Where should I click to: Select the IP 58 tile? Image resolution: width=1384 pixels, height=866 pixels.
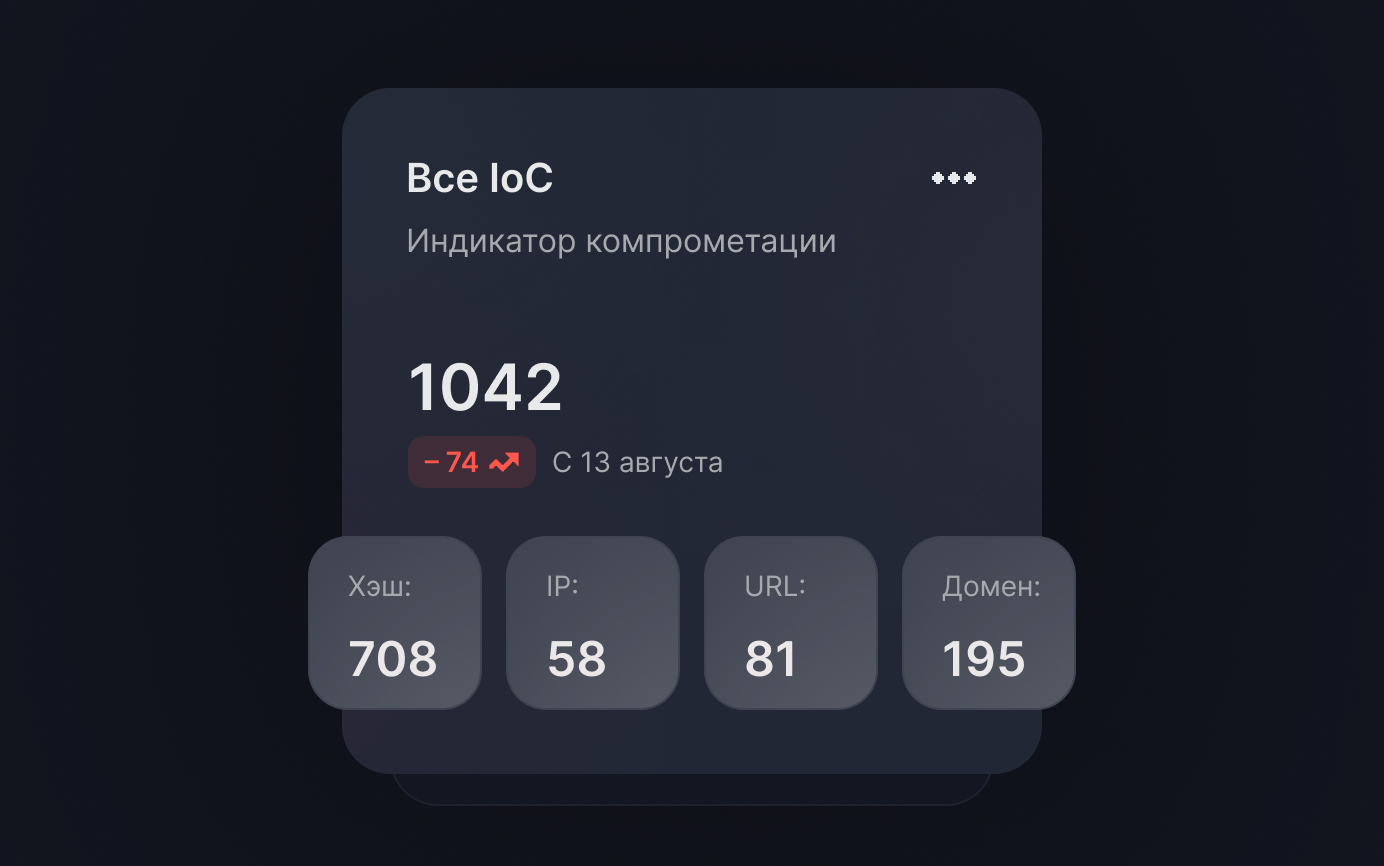click(592, 623)
